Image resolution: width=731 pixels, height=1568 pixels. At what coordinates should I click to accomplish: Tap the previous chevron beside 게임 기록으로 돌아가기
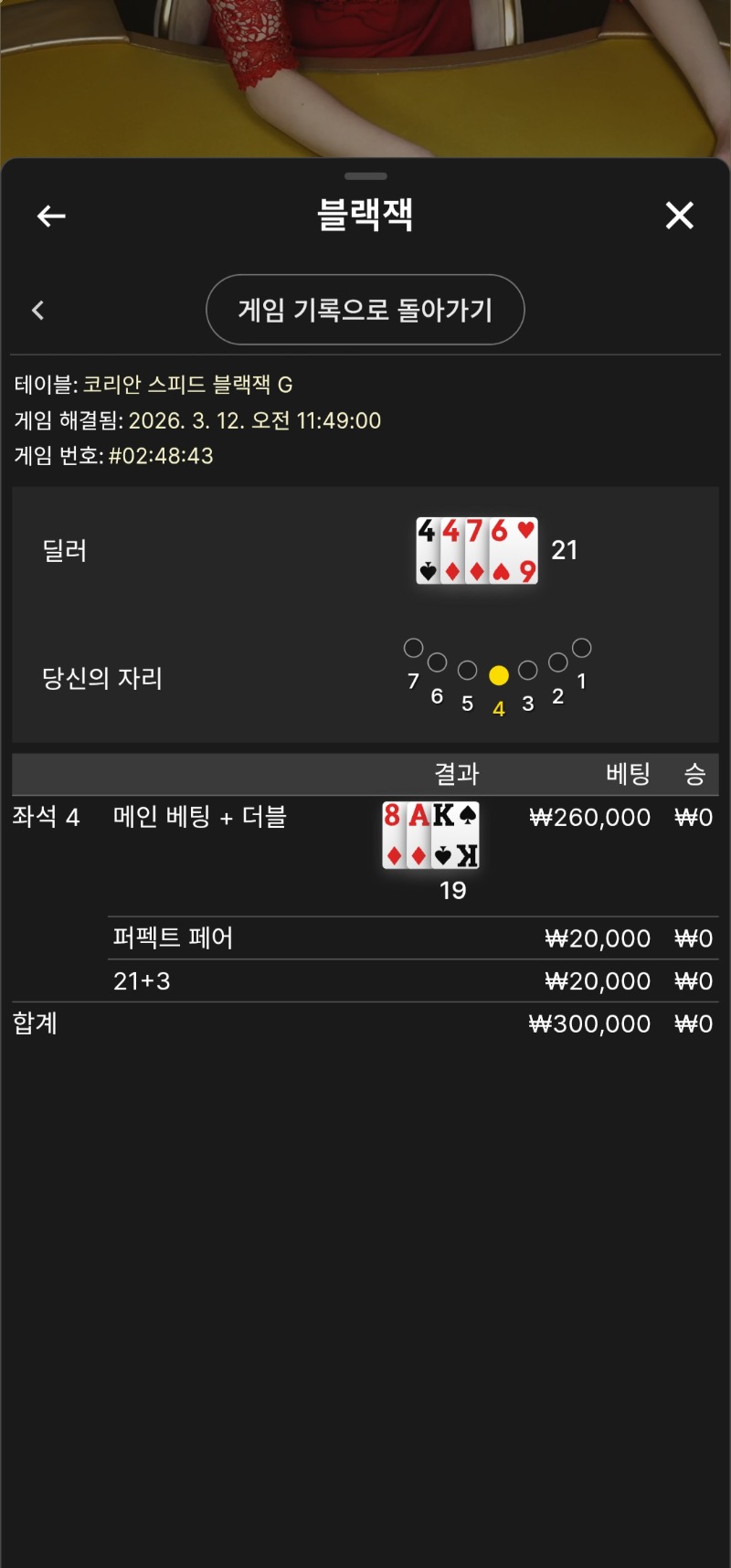pos(38,310)
